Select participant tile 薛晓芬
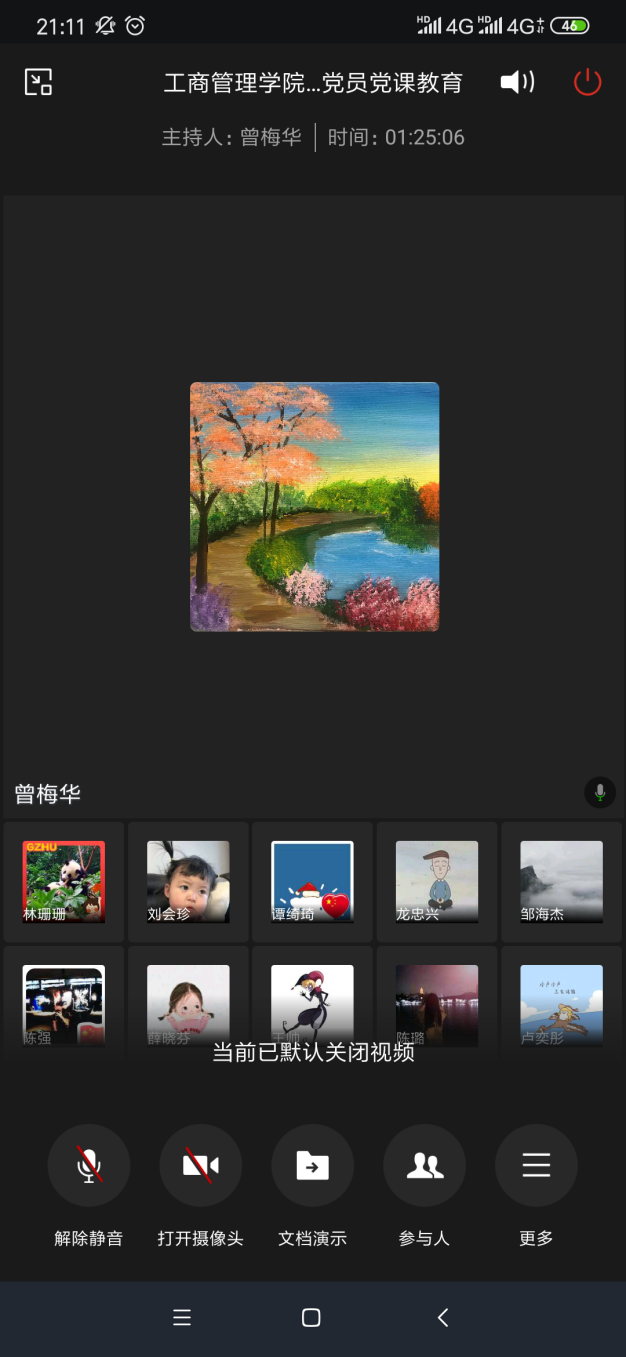 point(188,1004)
